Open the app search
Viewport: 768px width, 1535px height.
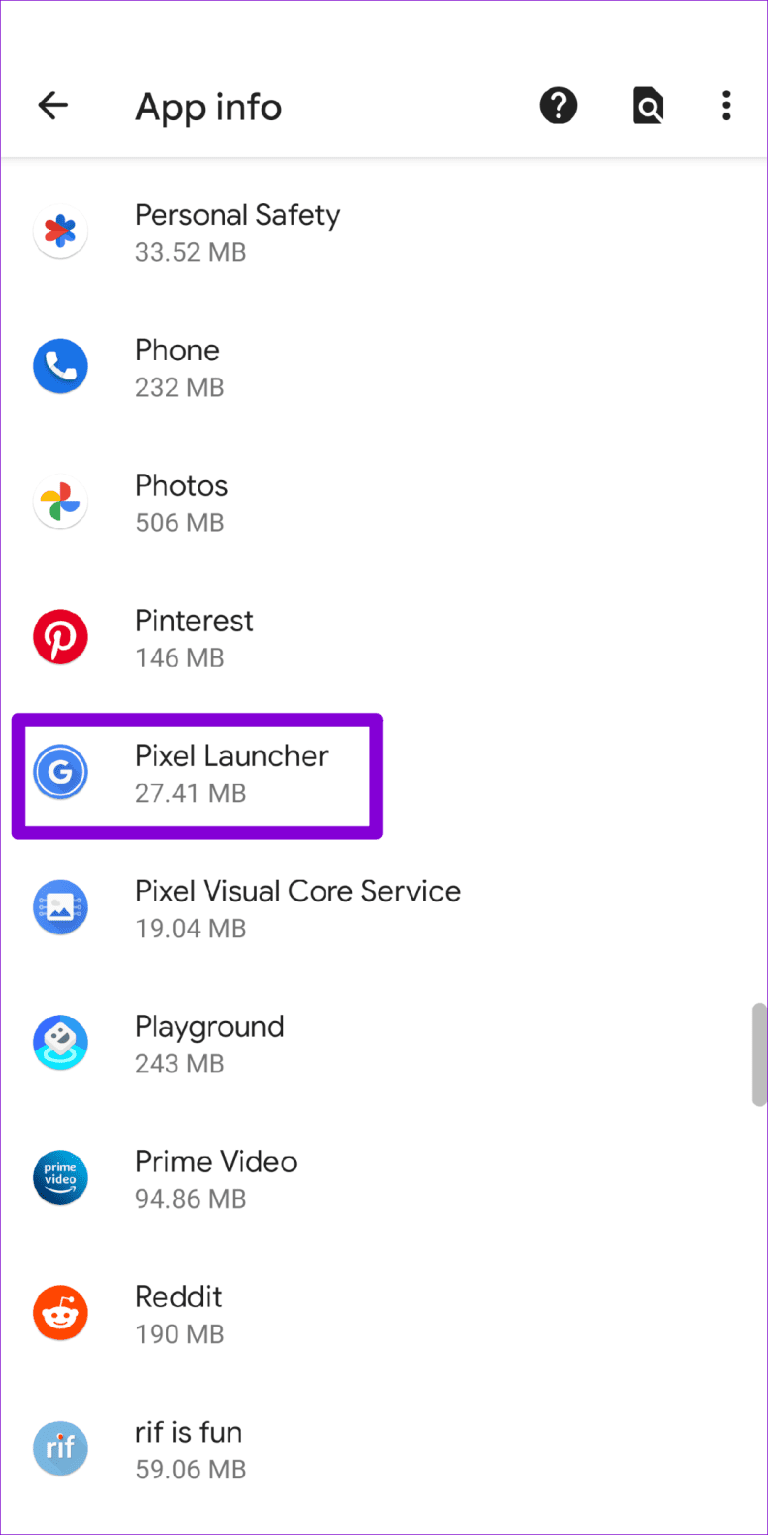pyautogui.click(x=647, y=105)
